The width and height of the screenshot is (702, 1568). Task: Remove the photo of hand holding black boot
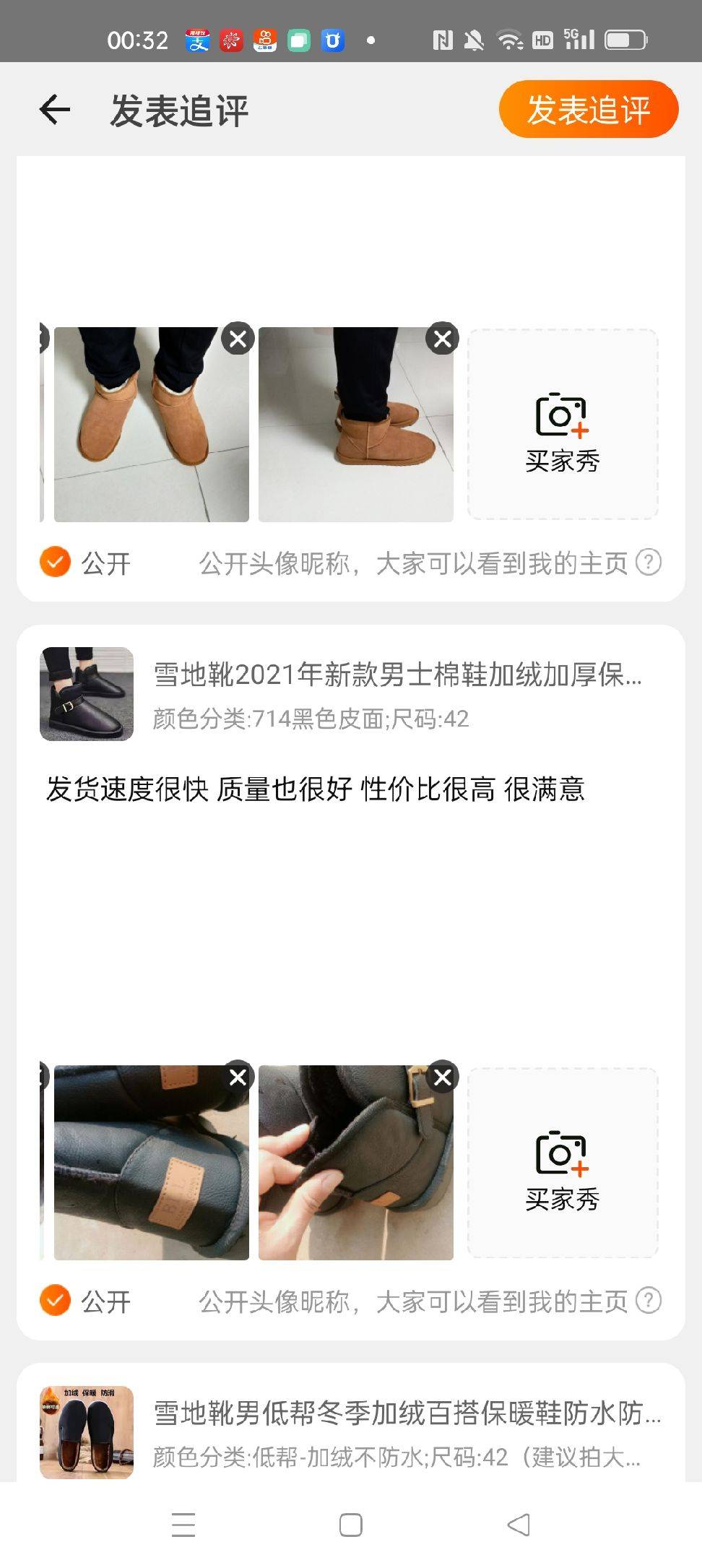[x=442, y=1077]
